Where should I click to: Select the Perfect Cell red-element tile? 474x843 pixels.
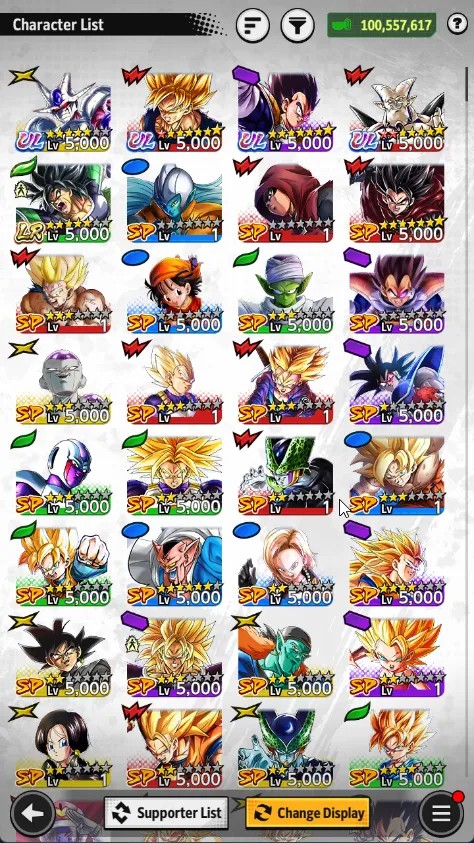tap(285, 475)
